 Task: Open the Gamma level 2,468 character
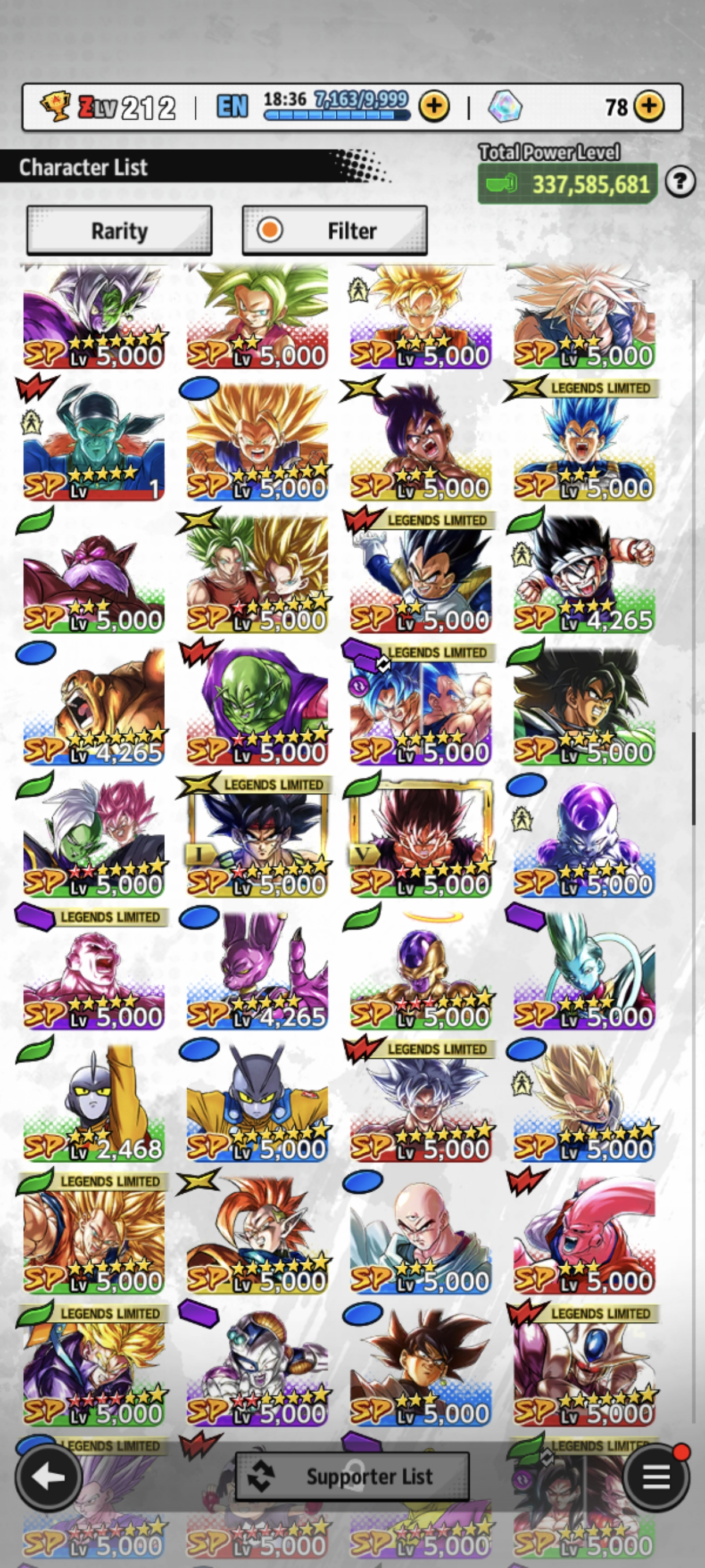(x=94, y=1103)
